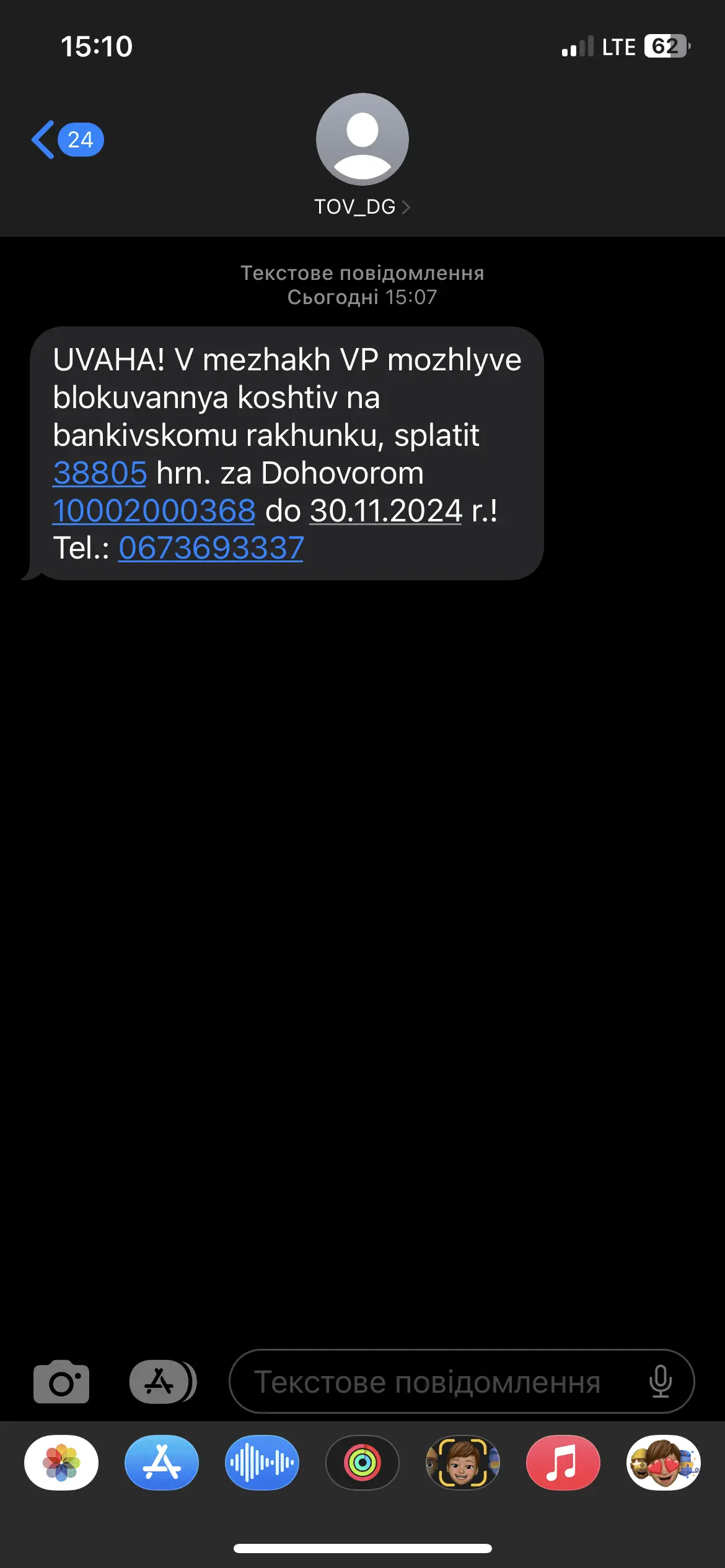Toggle the iMessage apps drawer button
This screenshot has width=725, height=1568.
pyautogui.click(x=162, y=1382)
